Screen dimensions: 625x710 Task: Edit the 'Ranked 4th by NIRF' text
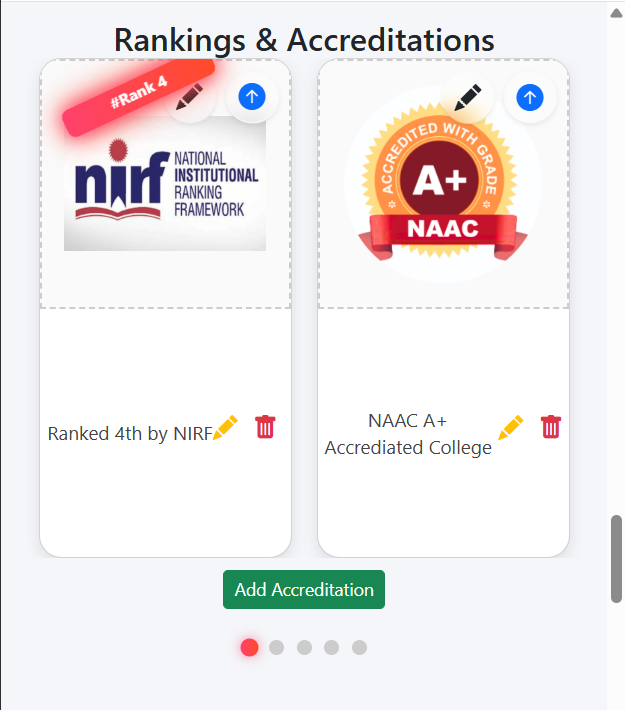coord(226,427)
